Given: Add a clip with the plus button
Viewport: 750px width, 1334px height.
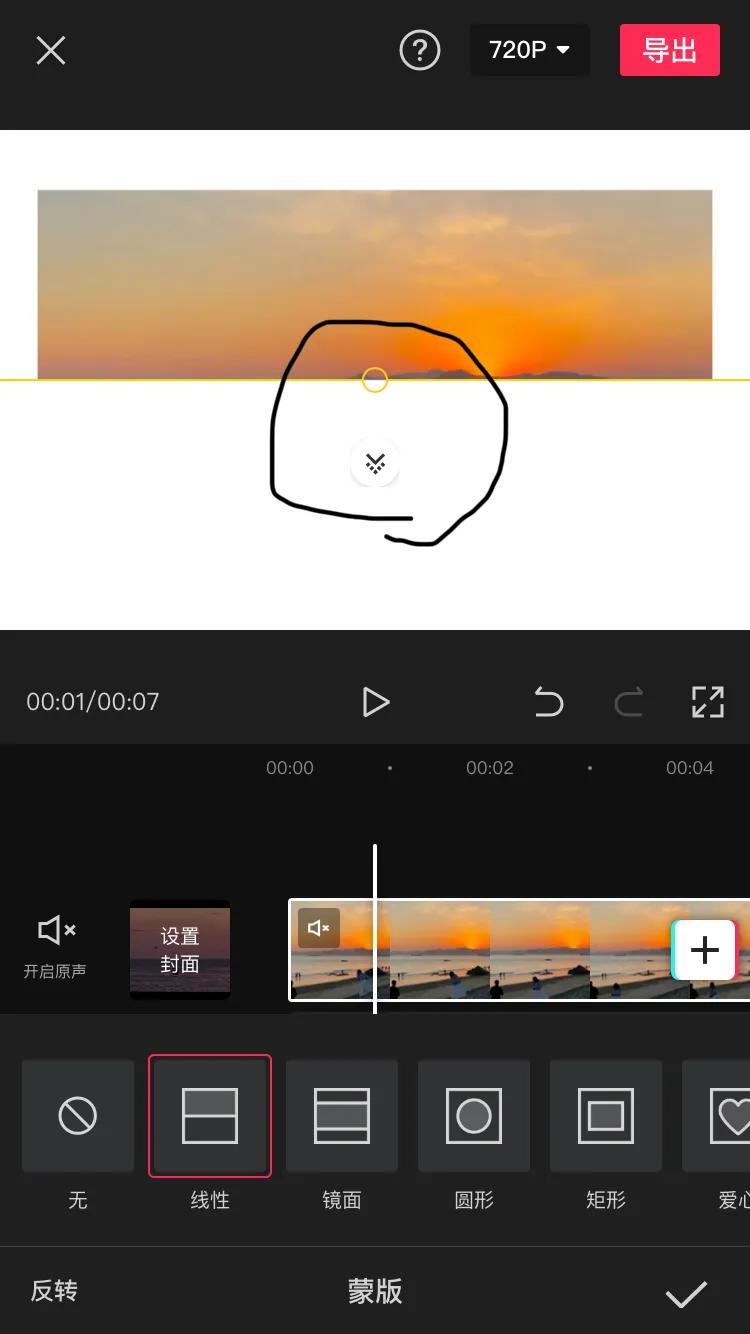Looking at the screenshot, I should [x=705, y=950].
